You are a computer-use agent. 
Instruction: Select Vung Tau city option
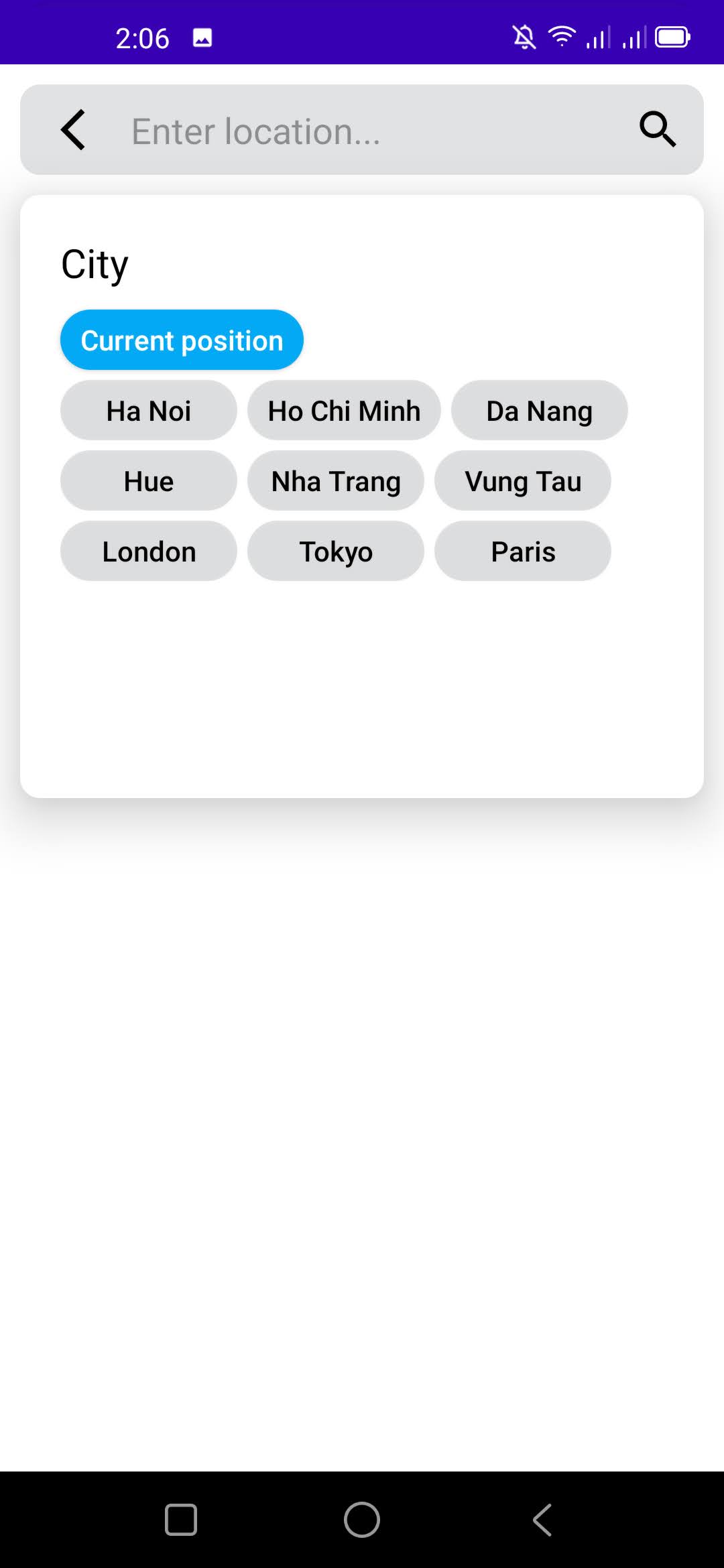pyautogui.click(x=523, y=480)
